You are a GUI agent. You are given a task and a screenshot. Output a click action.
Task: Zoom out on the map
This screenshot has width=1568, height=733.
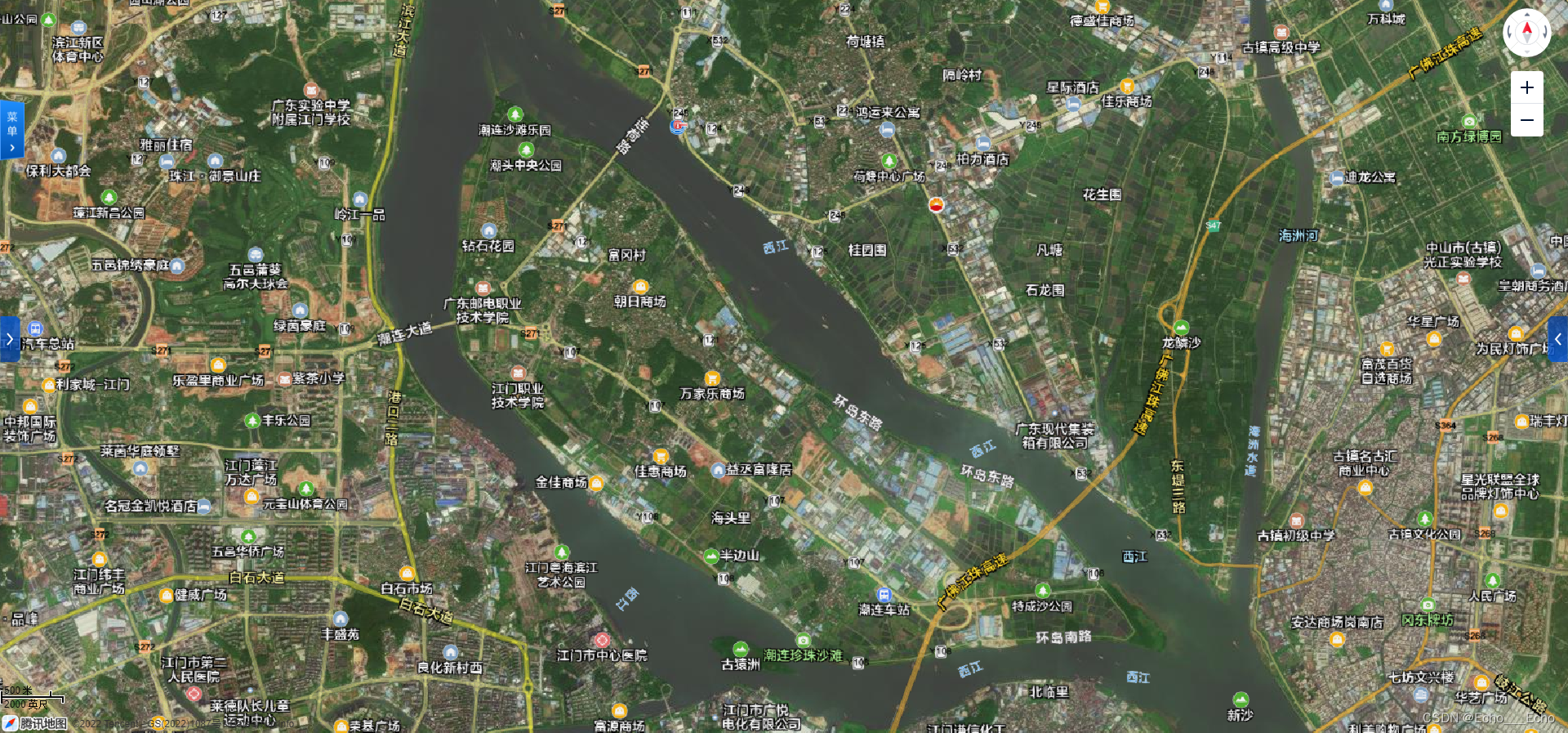pyautogui.click(x=1526, y=120)
